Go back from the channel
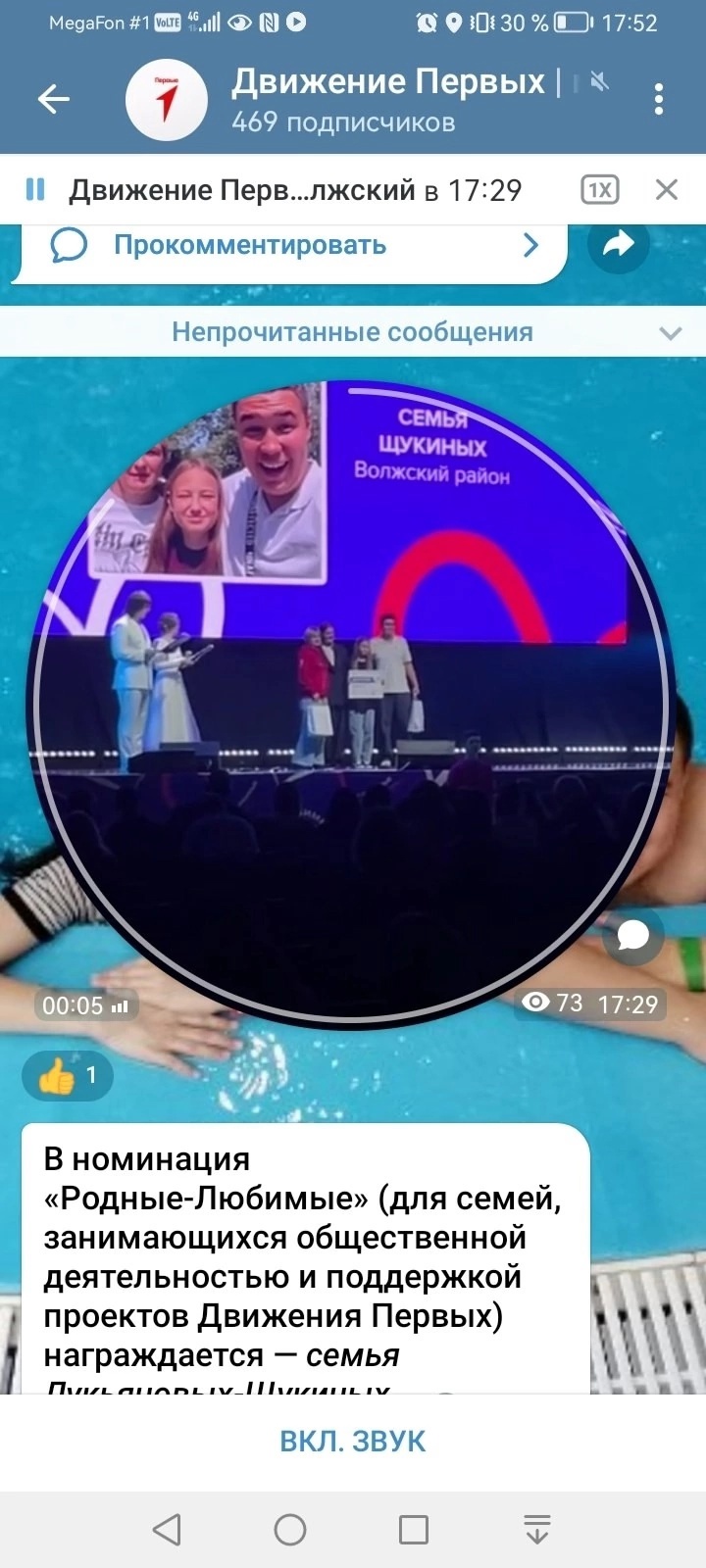This screenshot has width=706, height=1568. [x=54, y=99]
